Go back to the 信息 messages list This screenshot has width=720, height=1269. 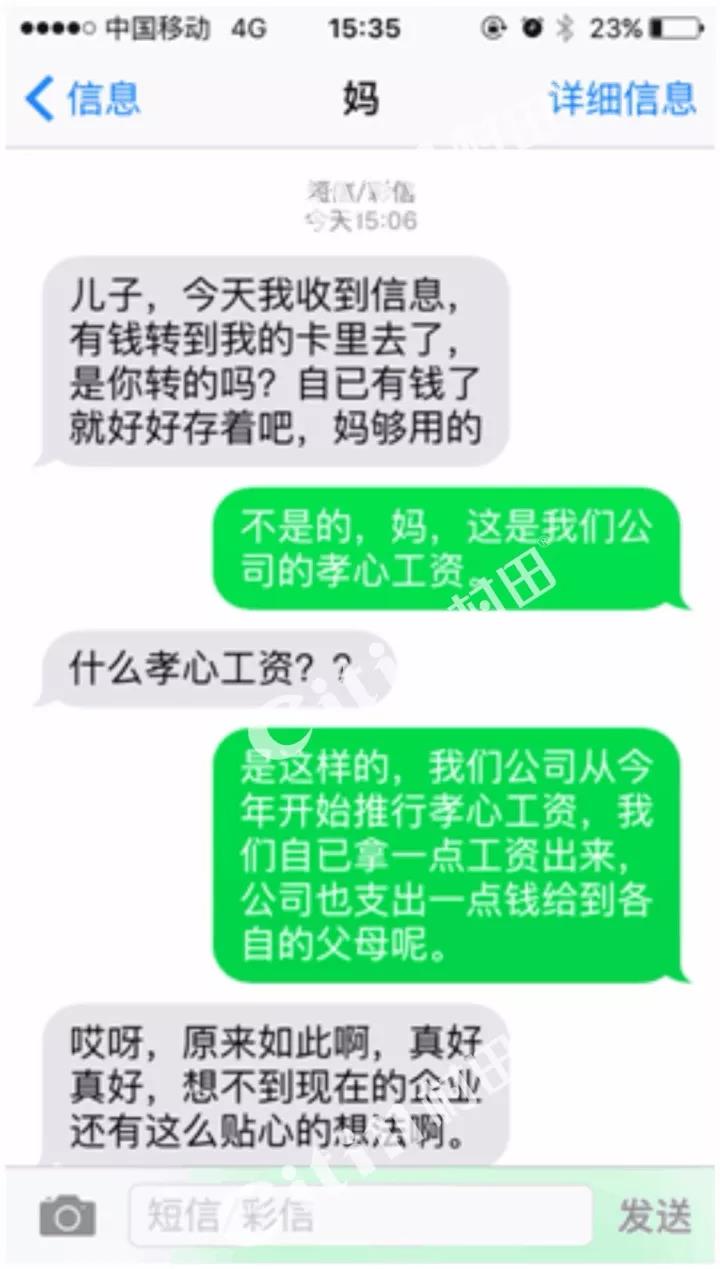82,99
